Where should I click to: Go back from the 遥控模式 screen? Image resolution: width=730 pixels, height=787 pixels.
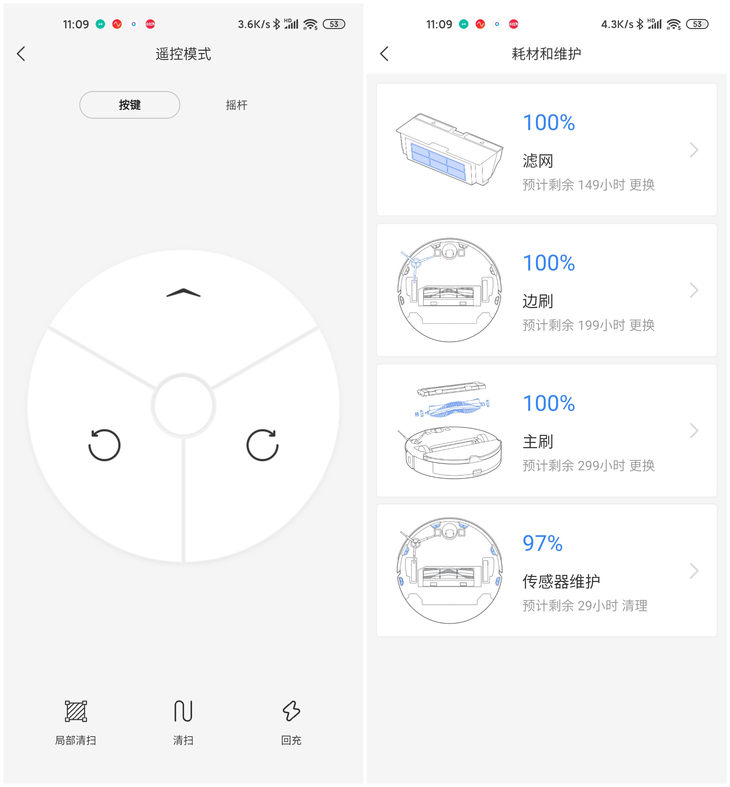[x=21, y=54]
